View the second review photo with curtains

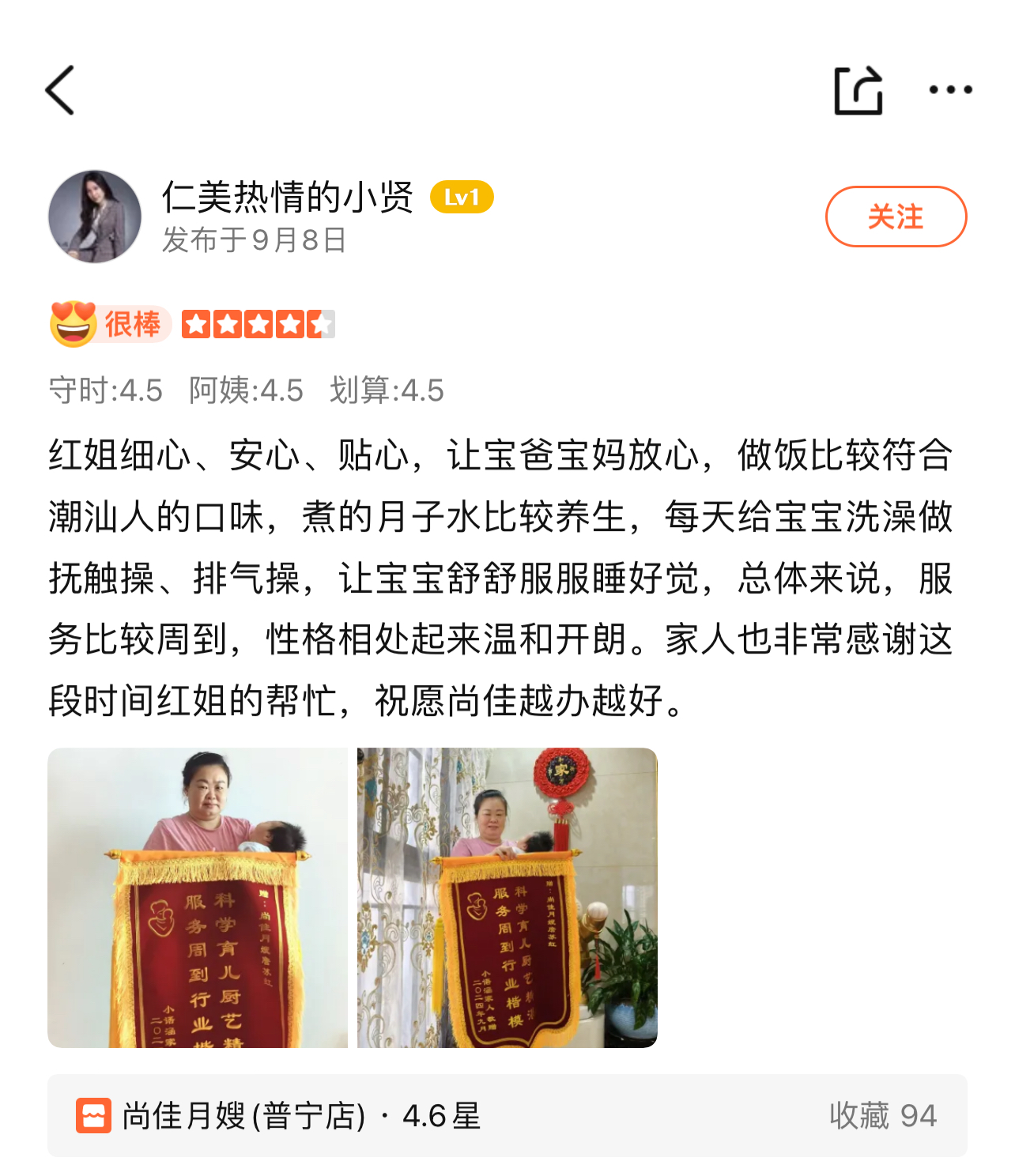(x=507, y=897)
